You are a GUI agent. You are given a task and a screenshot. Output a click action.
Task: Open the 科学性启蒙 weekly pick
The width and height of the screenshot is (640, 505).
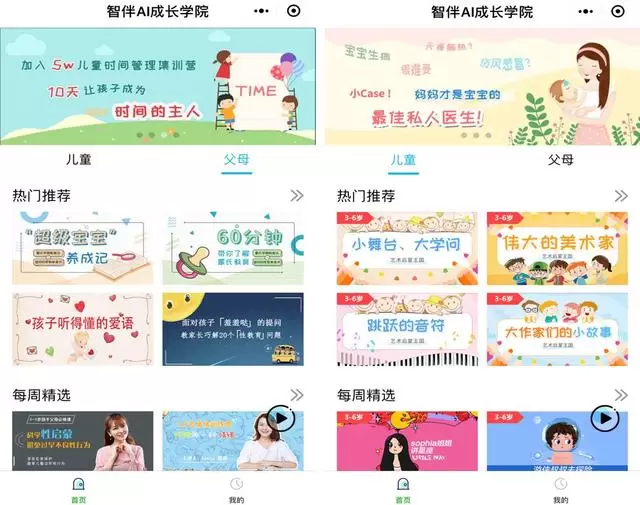click(x=83, y=440)
